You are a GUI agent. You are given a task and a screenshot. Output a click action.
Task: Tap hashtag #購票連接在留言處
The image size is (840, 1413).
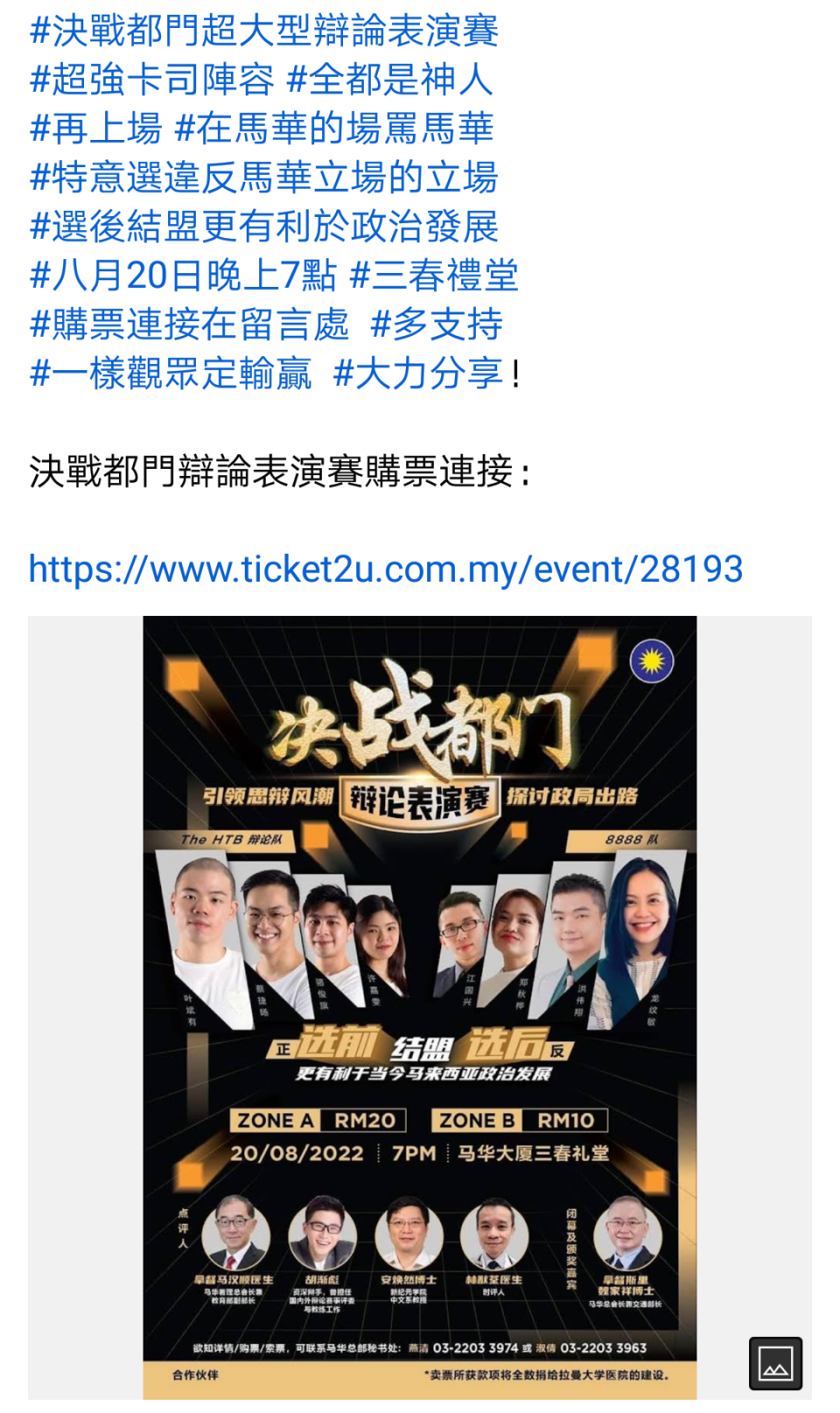189,325
